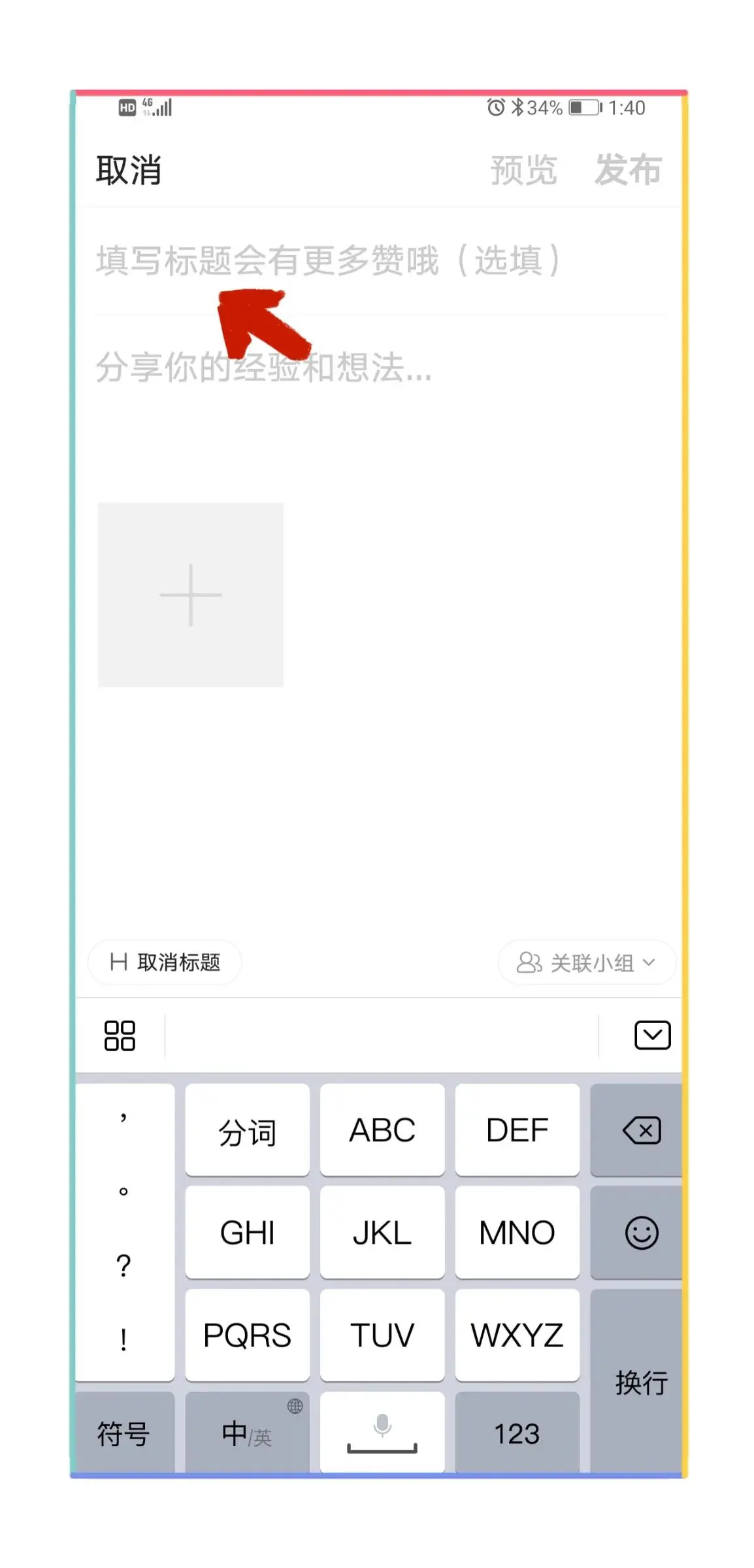Tap 取消 to cancel the post
This screenshot has height=1568, width=754.
click(x=128, y=171)
